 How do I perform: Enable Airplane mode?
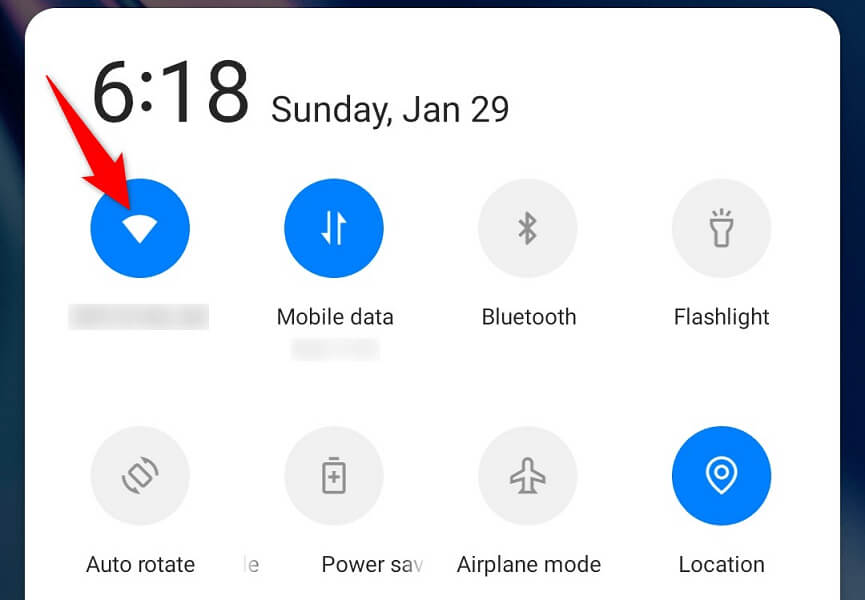click(528, 476)
